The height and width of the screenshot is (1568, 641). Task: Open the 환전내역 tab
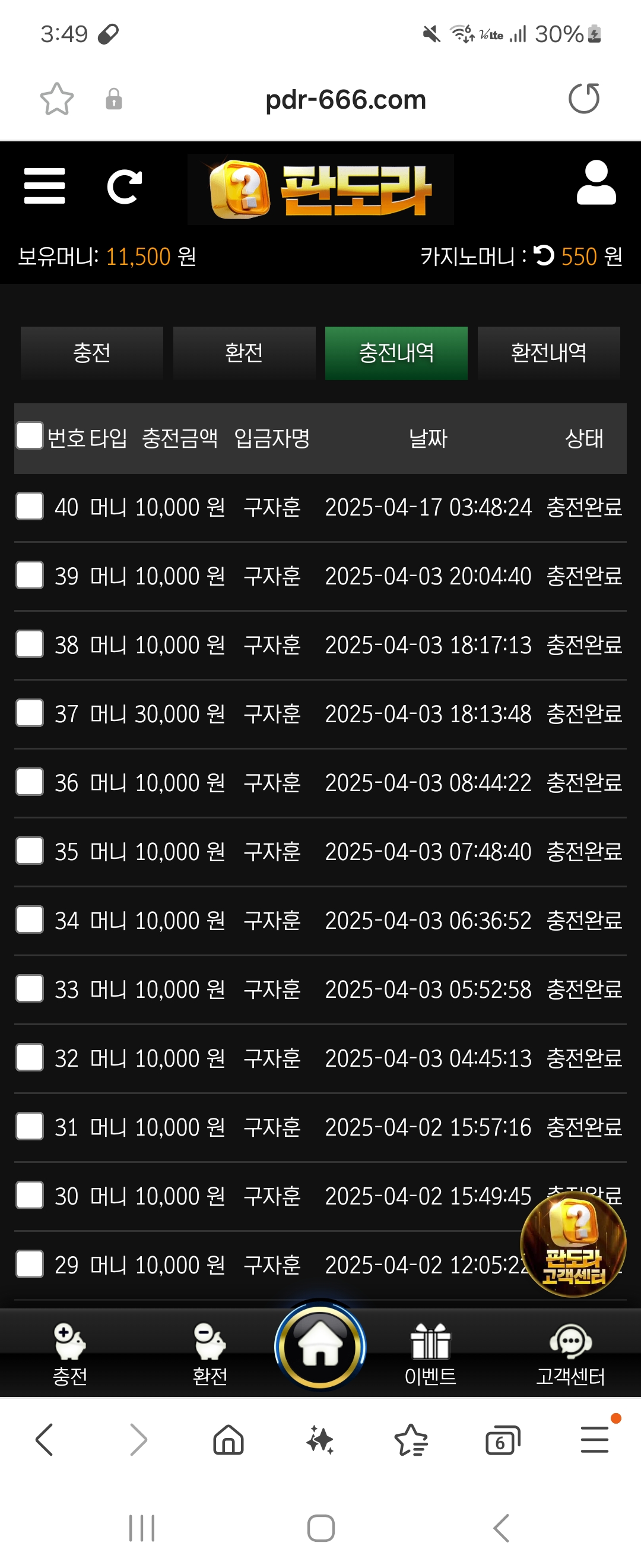[548, 353]
